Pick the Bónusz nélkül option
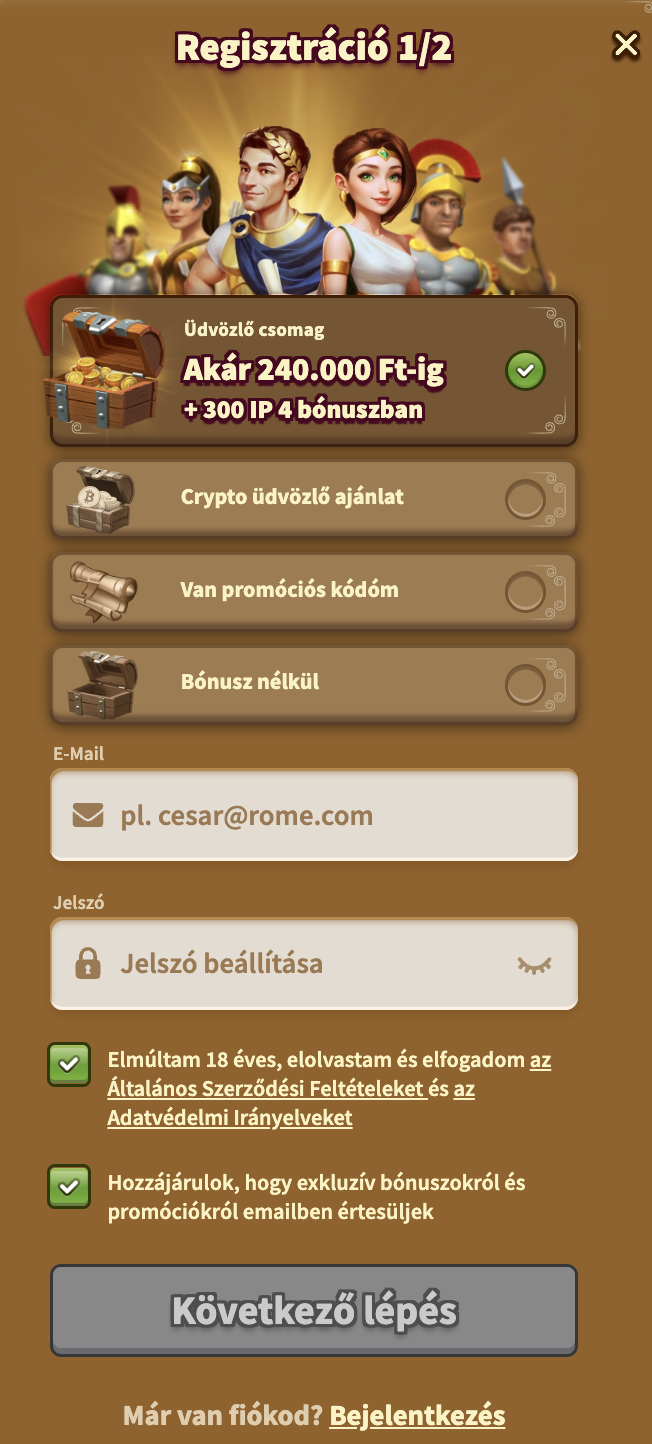This screenshot has height=1444, width=652. tap(314, 684)
